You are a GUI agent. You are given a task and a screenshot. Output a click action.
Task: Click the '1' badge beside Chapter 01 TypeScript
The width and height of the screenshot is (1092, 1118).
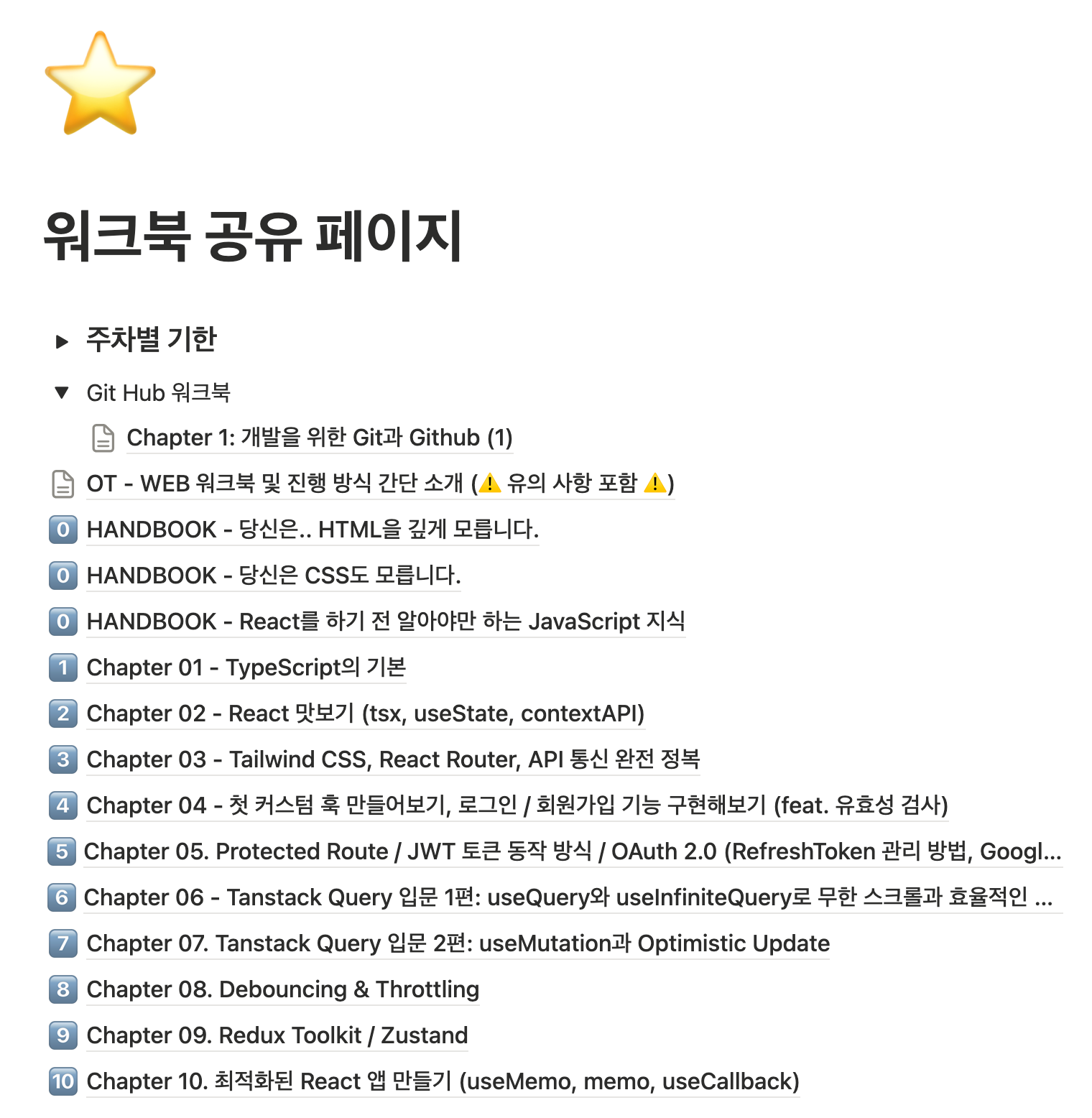[x=62, y=667]
